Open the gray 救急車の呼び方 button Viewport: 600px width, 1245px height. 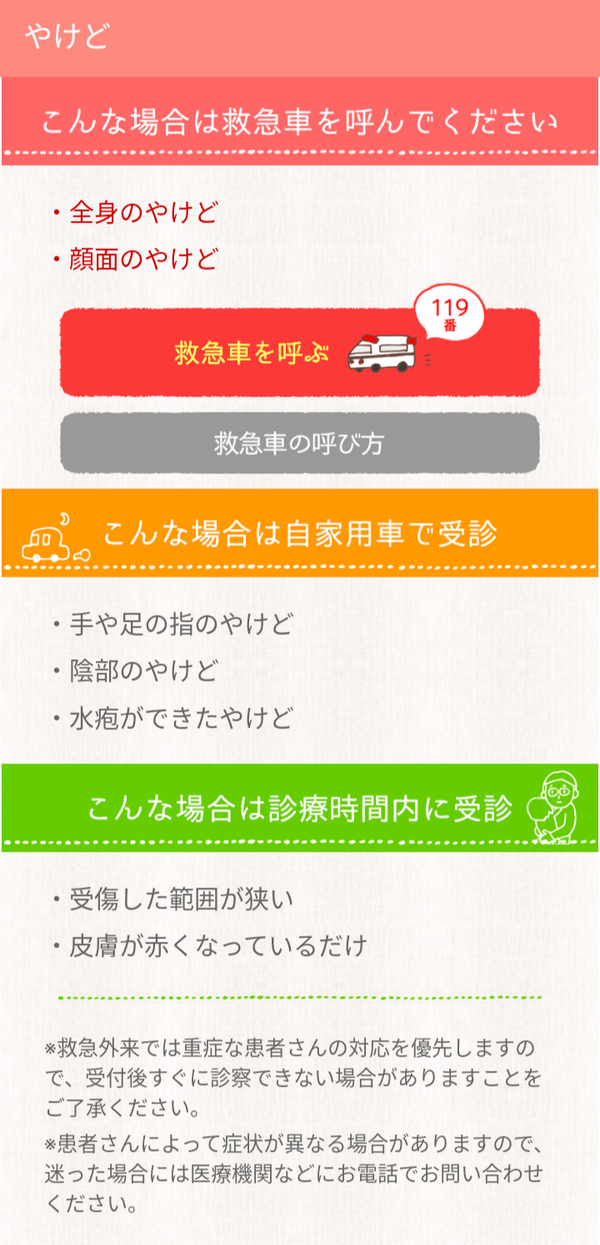point(300,443)
